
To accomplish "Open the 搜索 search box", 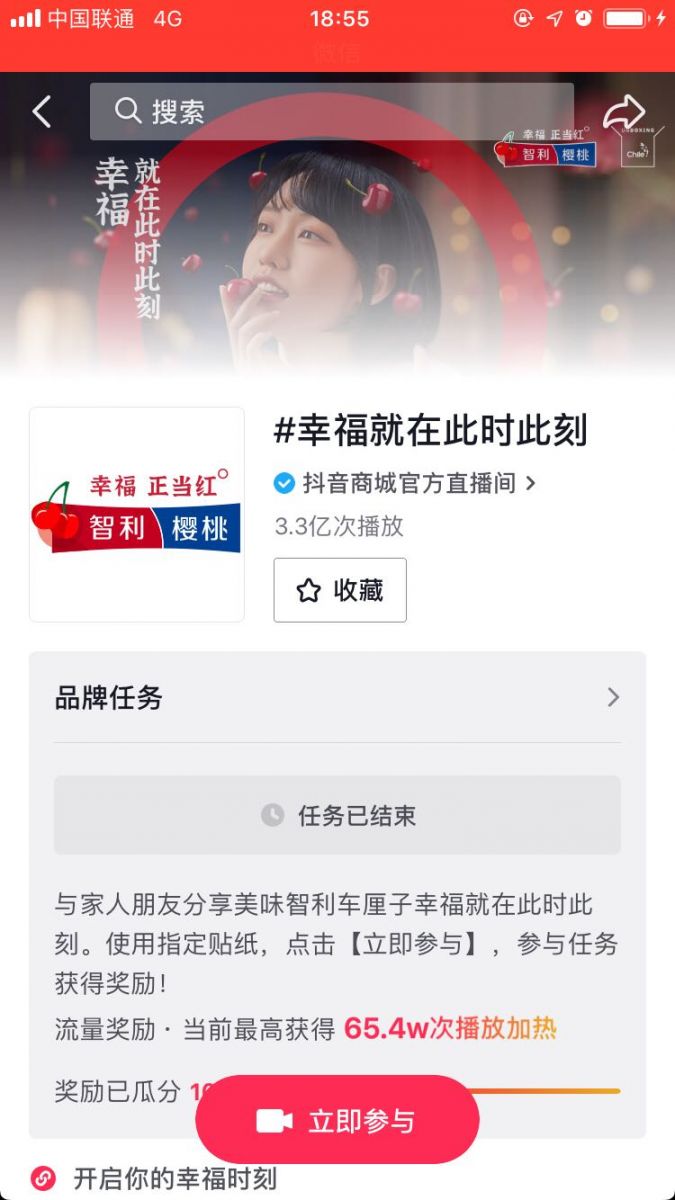I will (330, 111).
